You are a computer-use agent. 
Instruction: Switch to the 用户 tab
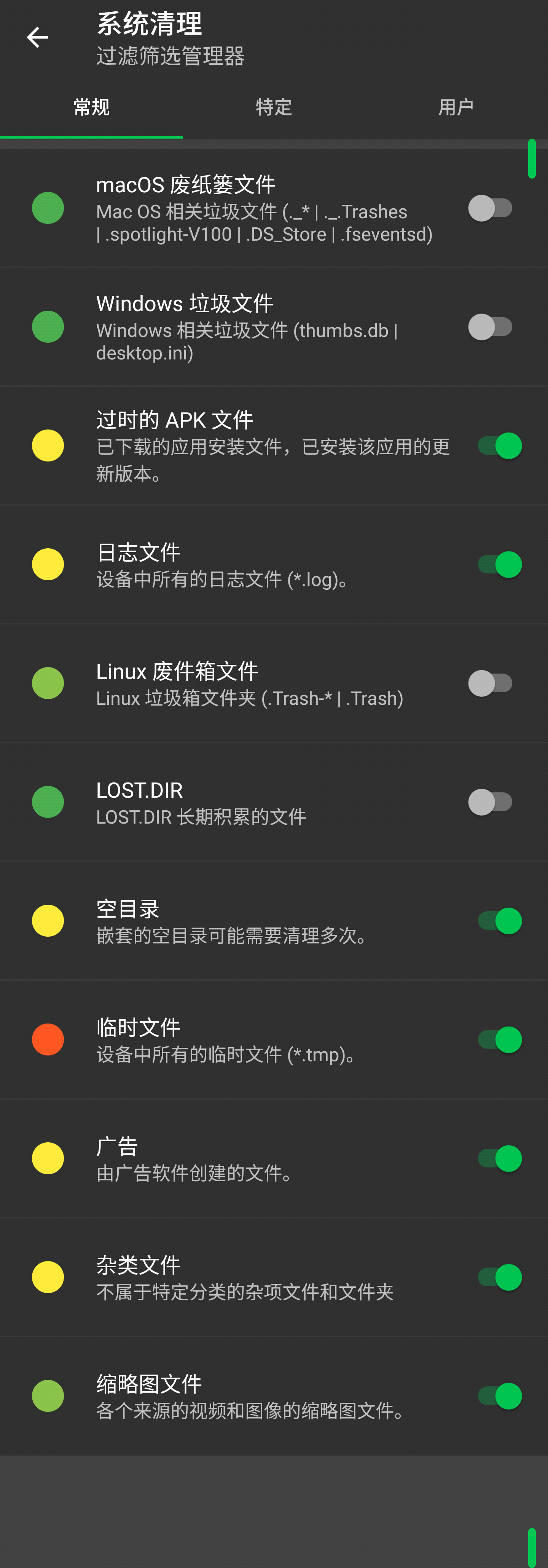pyautogui.click(x=456, y=108)
